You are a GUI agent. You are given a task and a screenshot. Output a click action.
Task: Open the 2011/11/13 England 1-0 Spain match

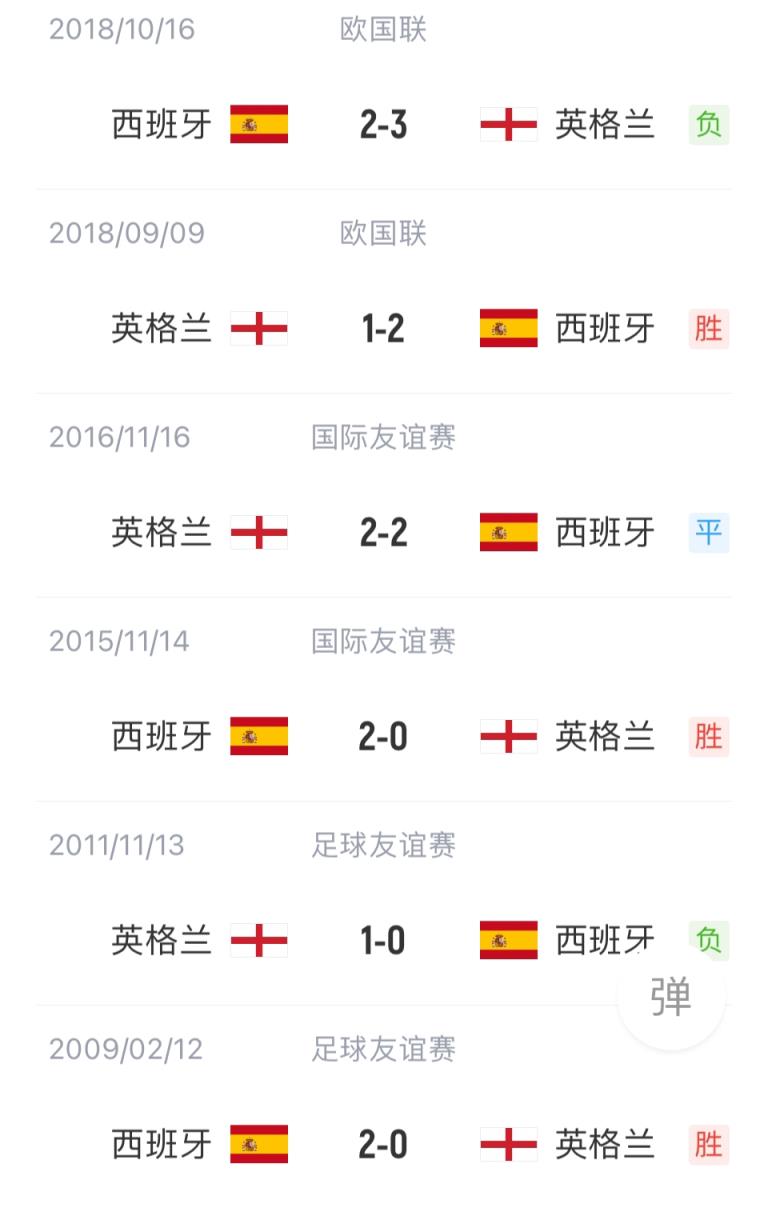[x=384, y=941]
